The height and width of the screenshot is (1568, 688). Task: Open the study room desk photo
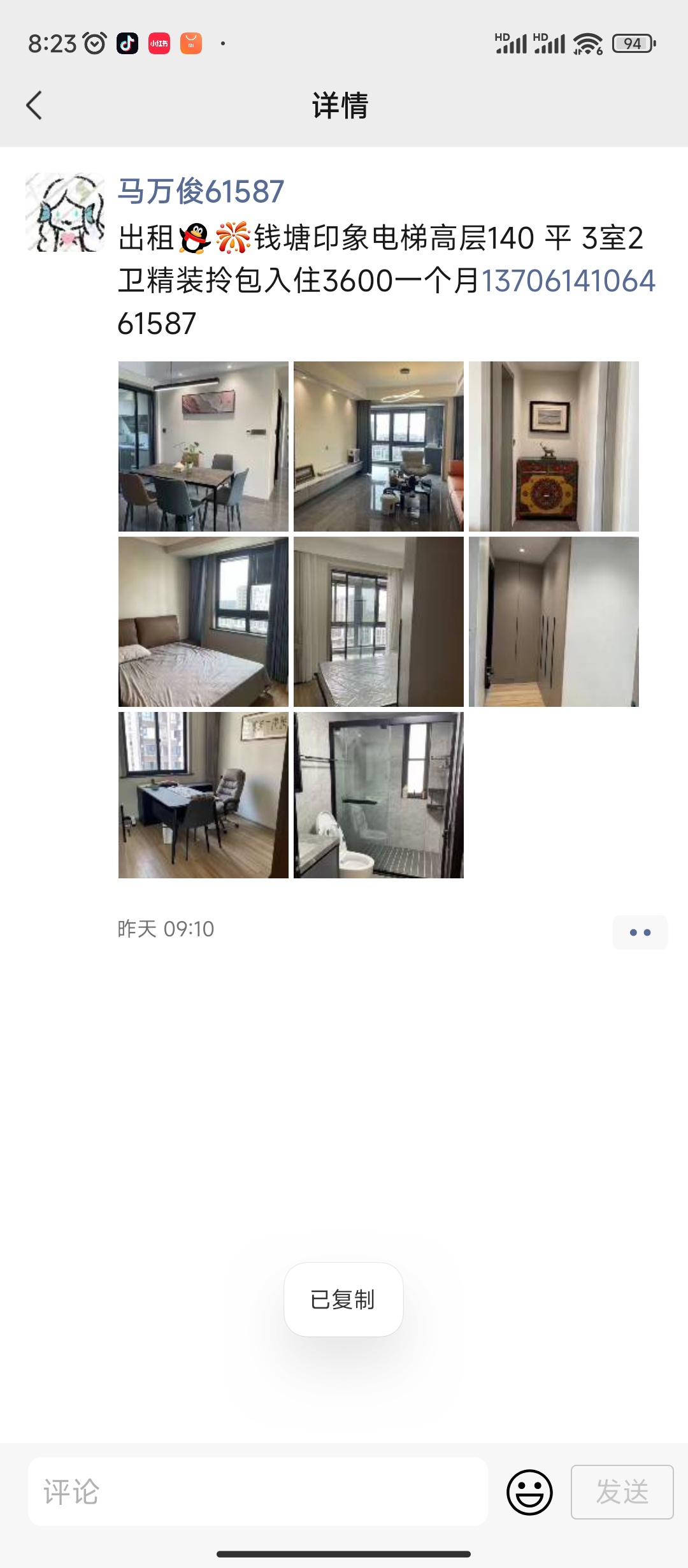click(203, 795)
